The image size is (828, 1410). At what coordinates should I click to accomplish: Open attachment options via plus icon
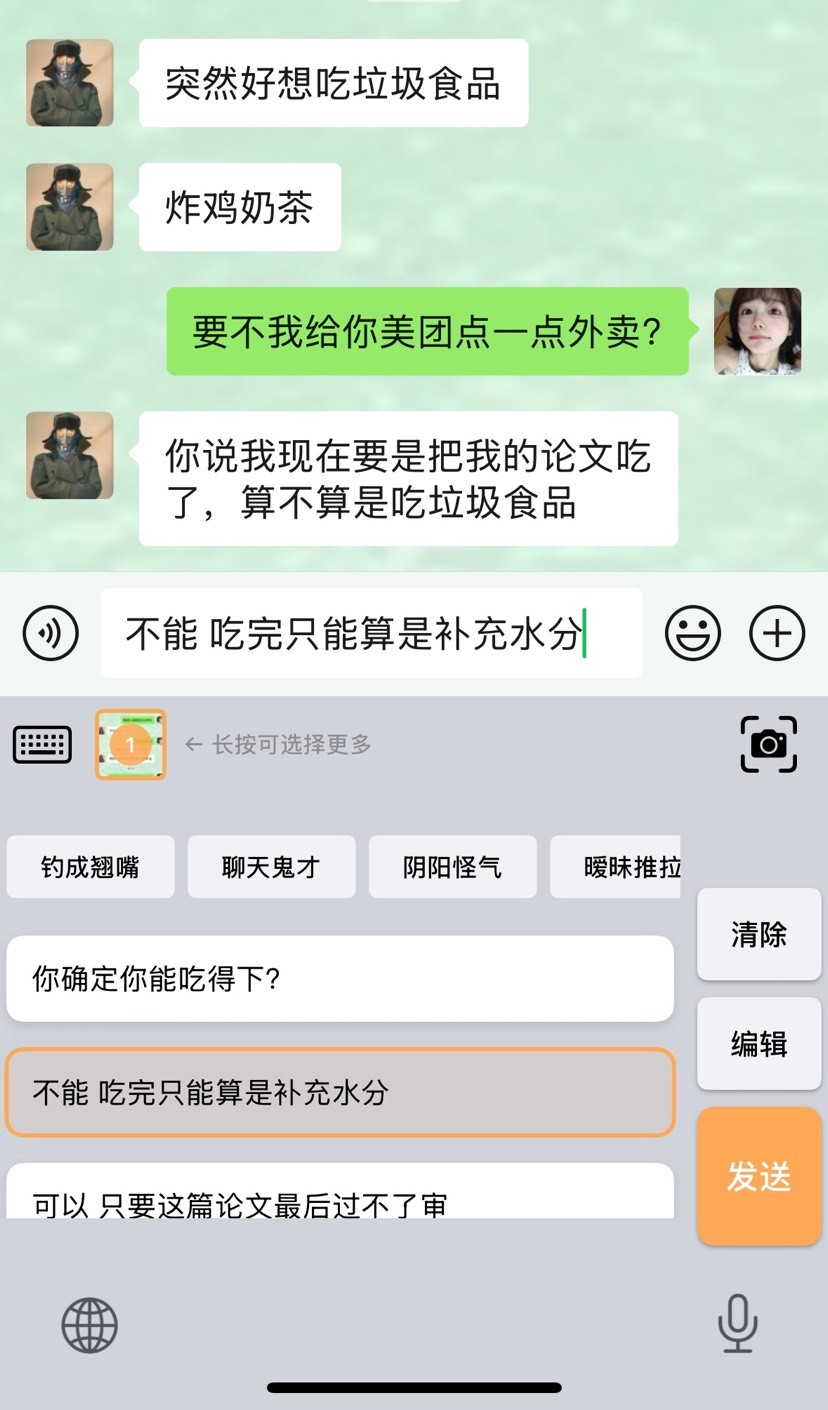pos(777,634)
